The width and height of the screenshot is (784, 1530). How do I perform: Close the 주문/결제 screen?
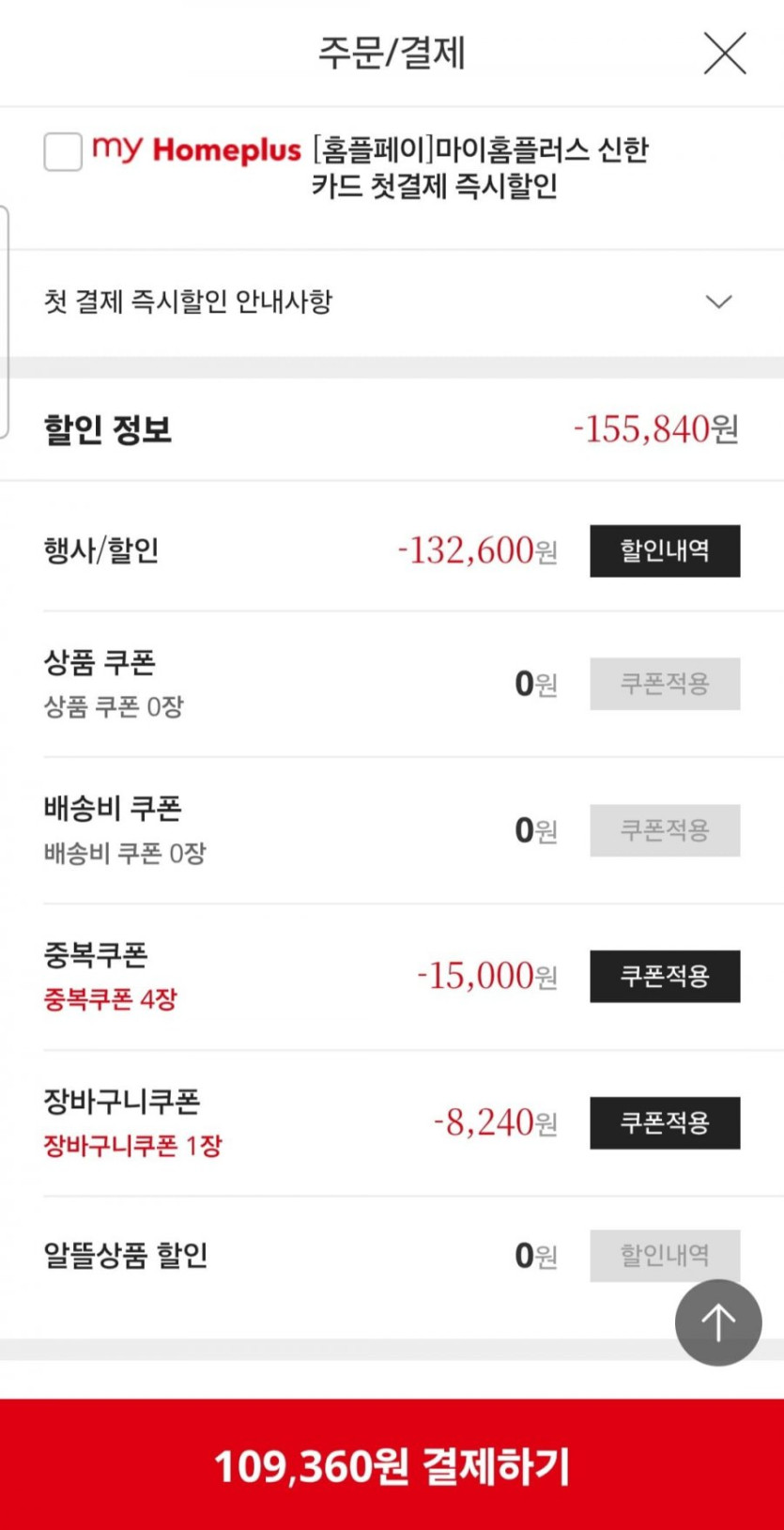[x=725, y=53]
